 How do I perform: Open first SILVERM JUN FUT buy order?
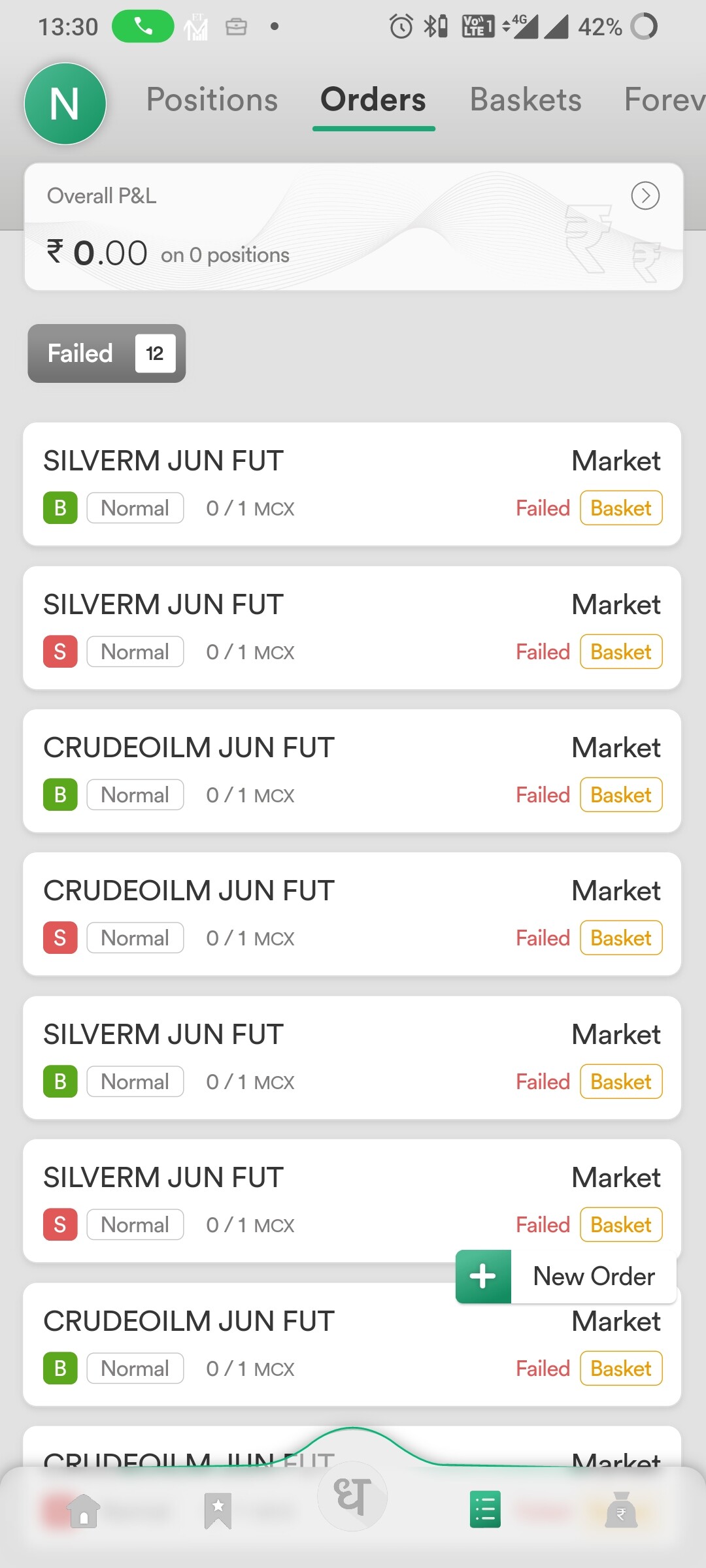(x=352, y=484)
